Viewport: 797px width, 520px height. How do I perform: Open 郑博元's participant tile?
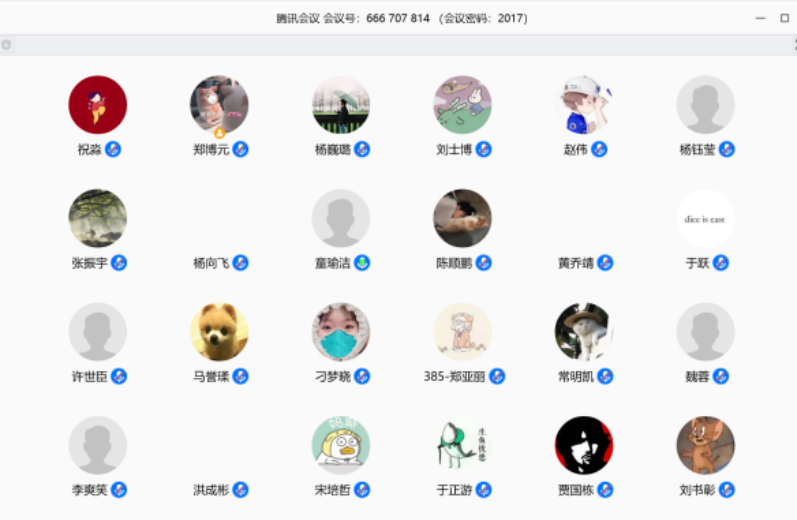[x=219, y=105]
